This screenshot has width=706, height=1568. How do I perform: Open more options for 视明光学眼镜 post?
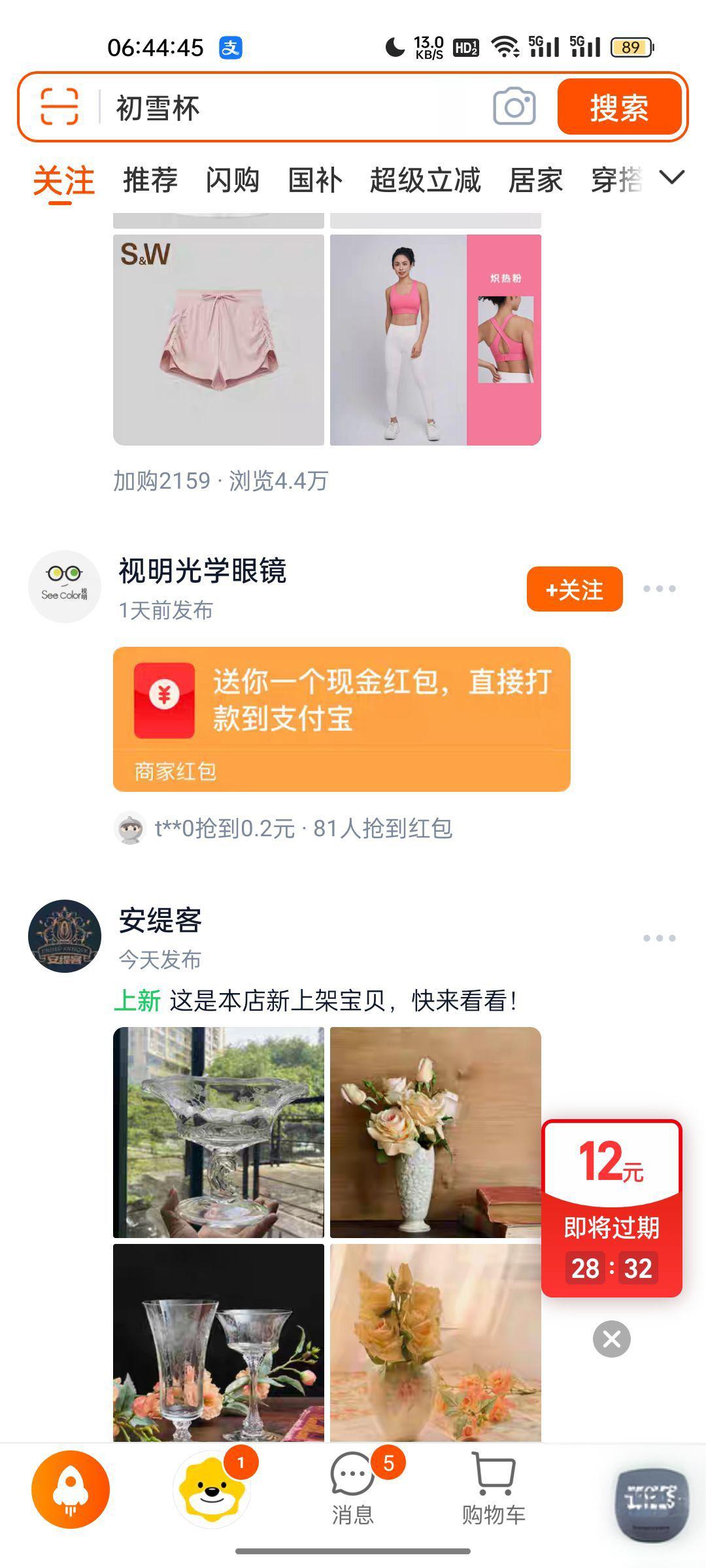pos(659,589)
